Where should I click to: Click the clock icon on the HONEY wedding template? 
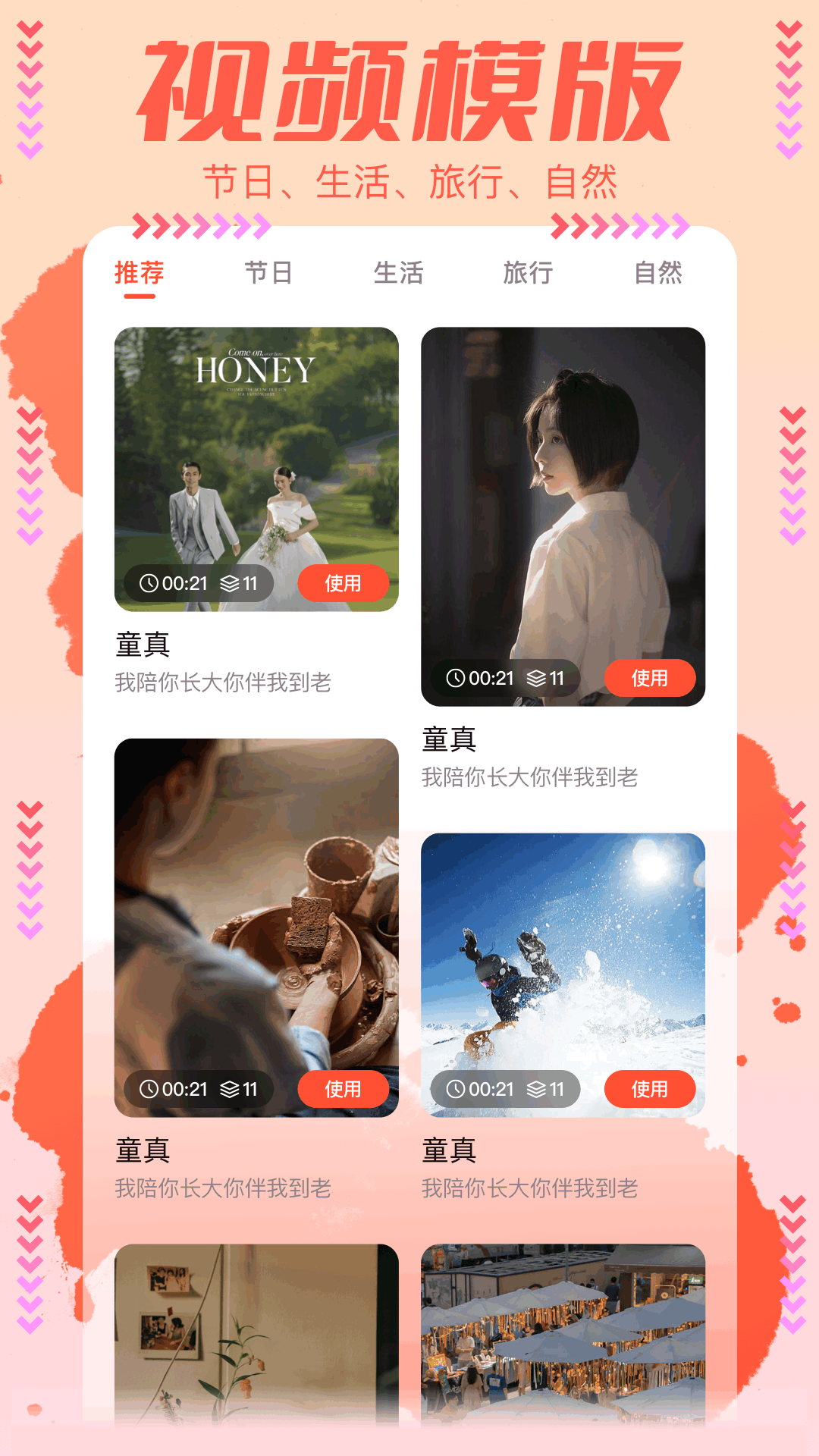[x=147, y=584]
